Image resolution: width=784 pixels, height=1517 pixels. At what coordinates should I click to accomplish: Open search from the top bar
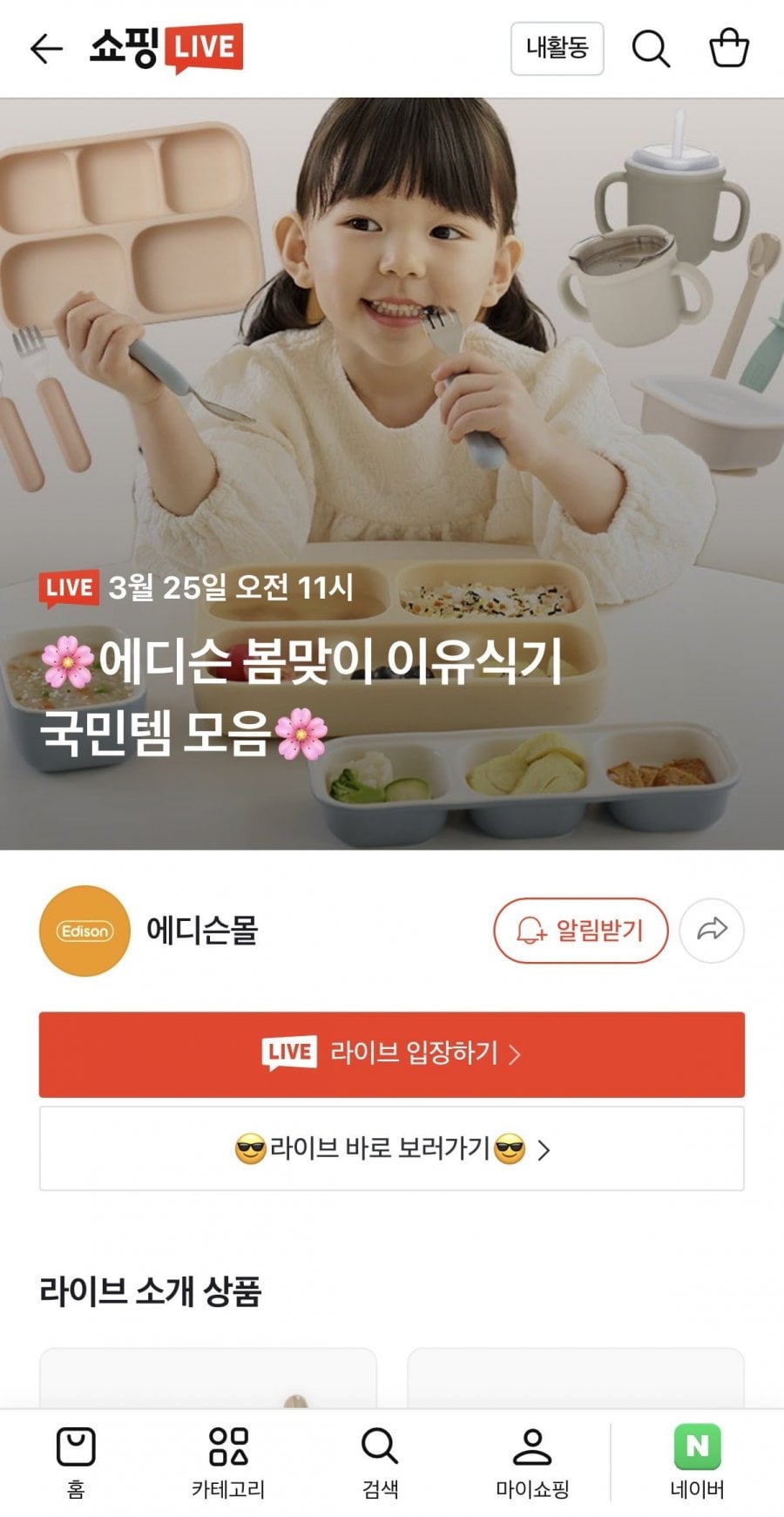coord(650,49)
